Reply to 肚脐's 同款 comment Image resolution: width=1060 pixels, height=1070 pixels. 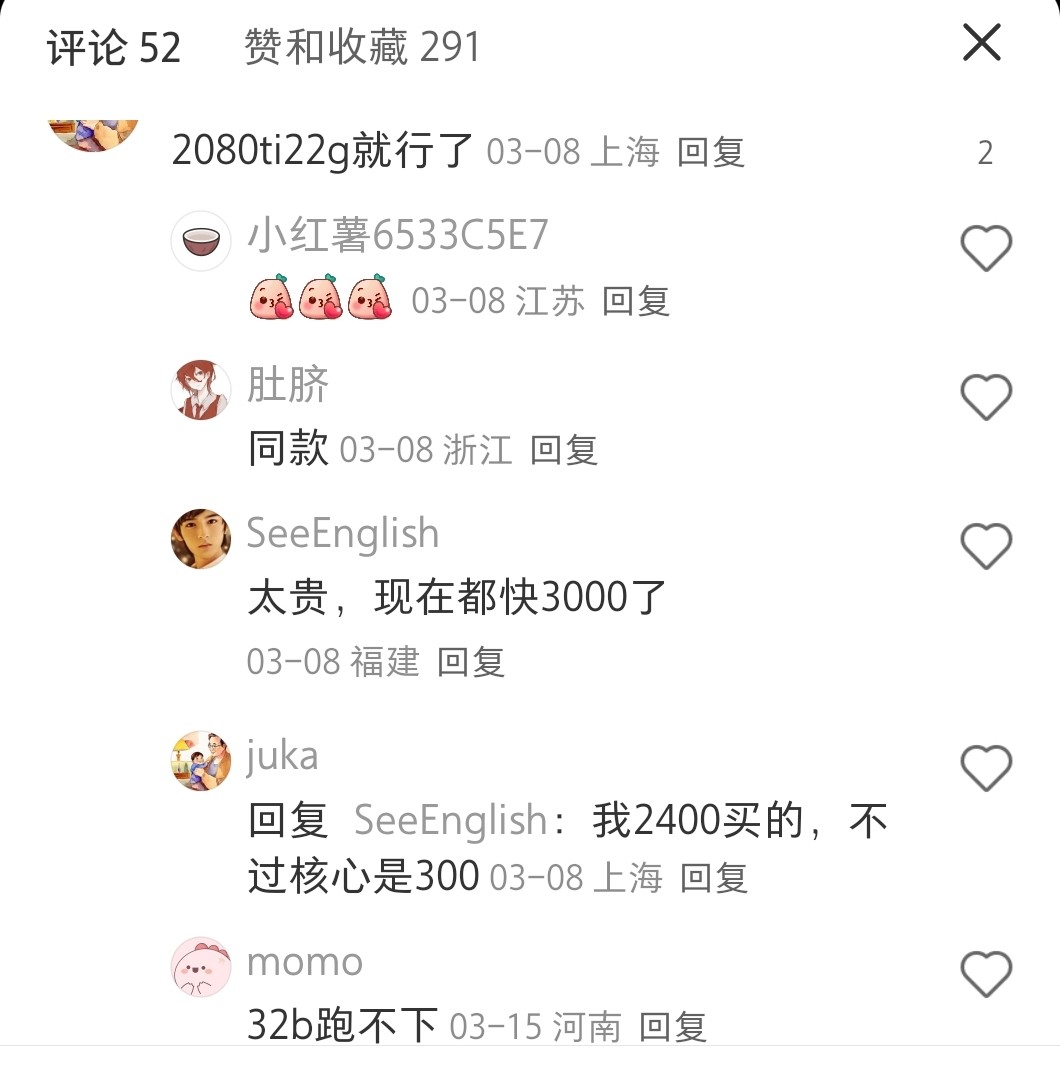click(x=563, y=450)
